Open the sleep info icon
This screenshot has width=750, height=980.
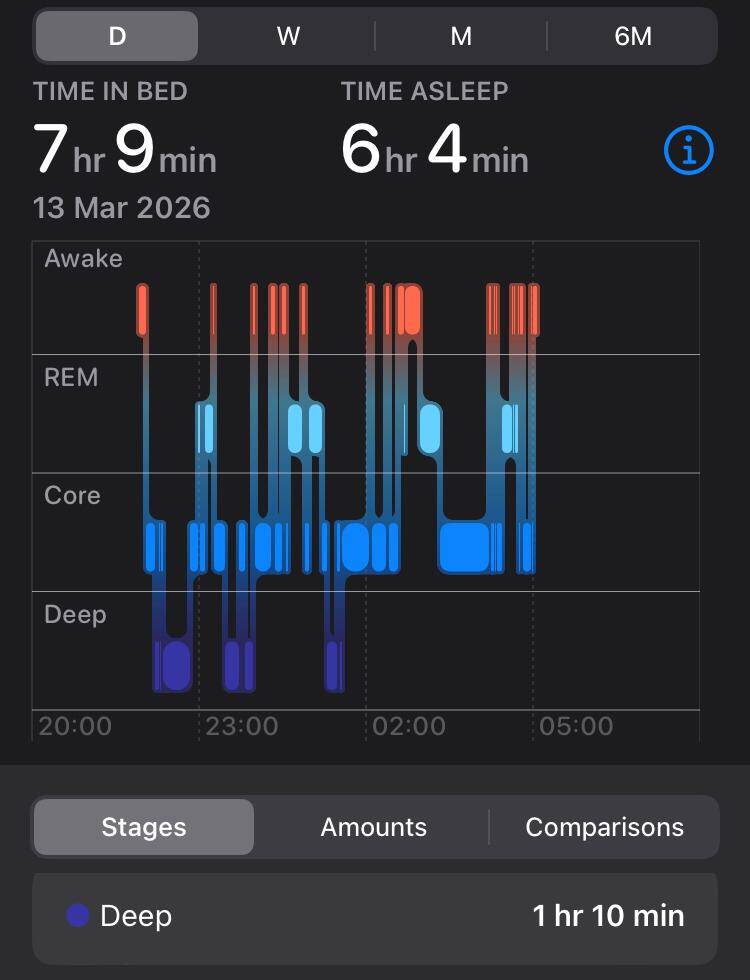coord(688,151)
